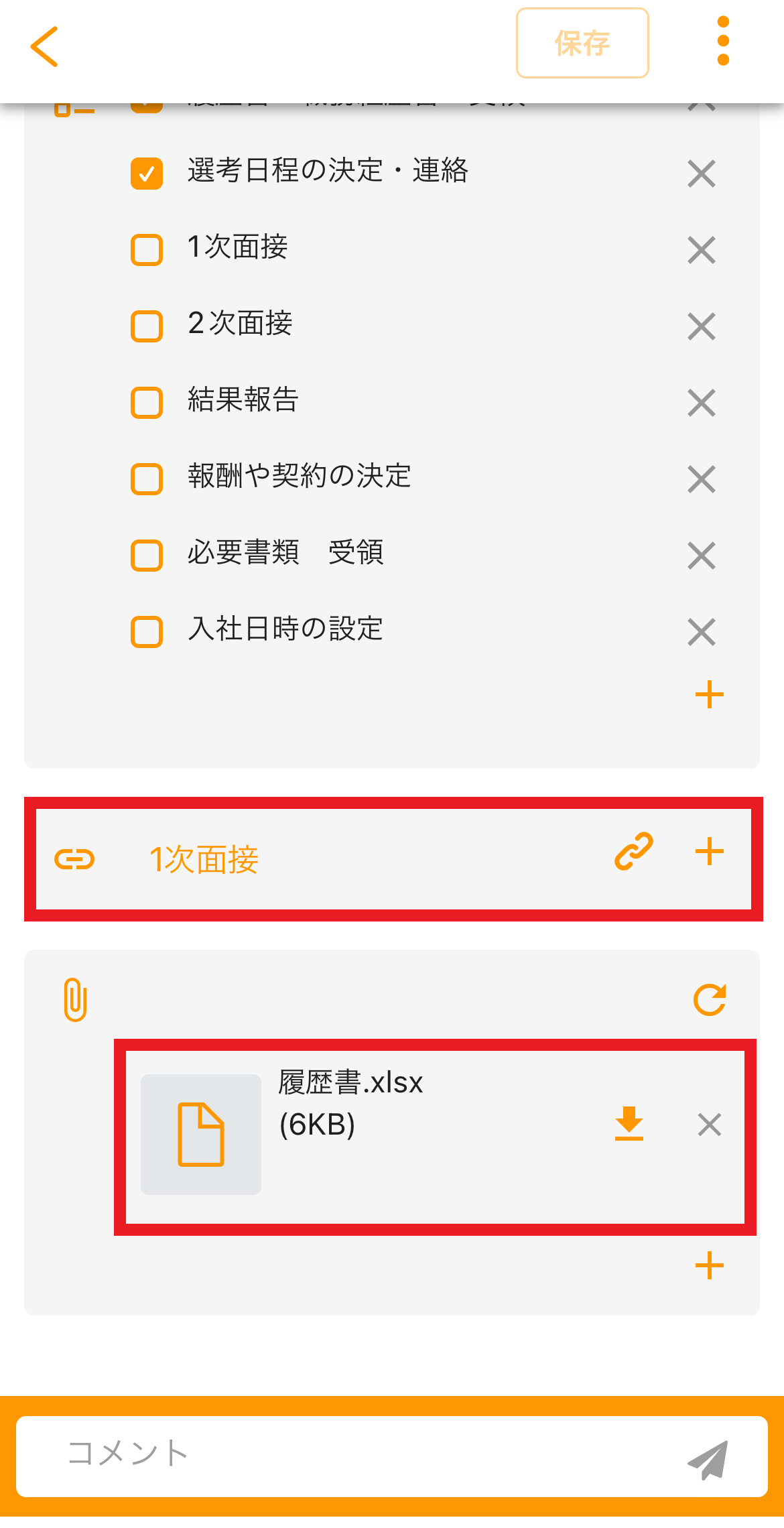The image size is (784, 1528).
Task: Delete the 入社日時の設定 checklist item
Action: point(701,631)
